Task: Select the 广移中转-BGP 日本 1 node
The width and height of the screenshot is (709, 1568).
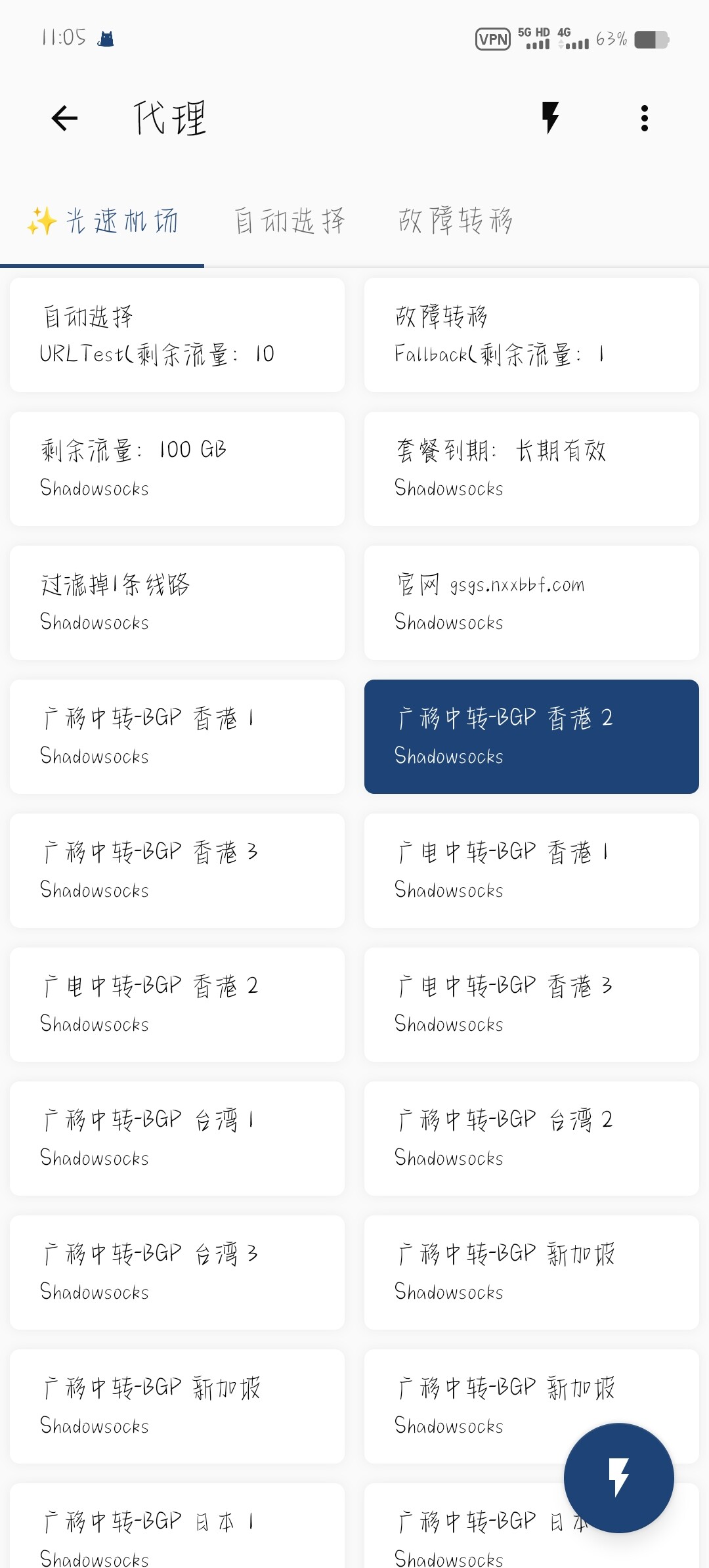Action: point(177,1530)
